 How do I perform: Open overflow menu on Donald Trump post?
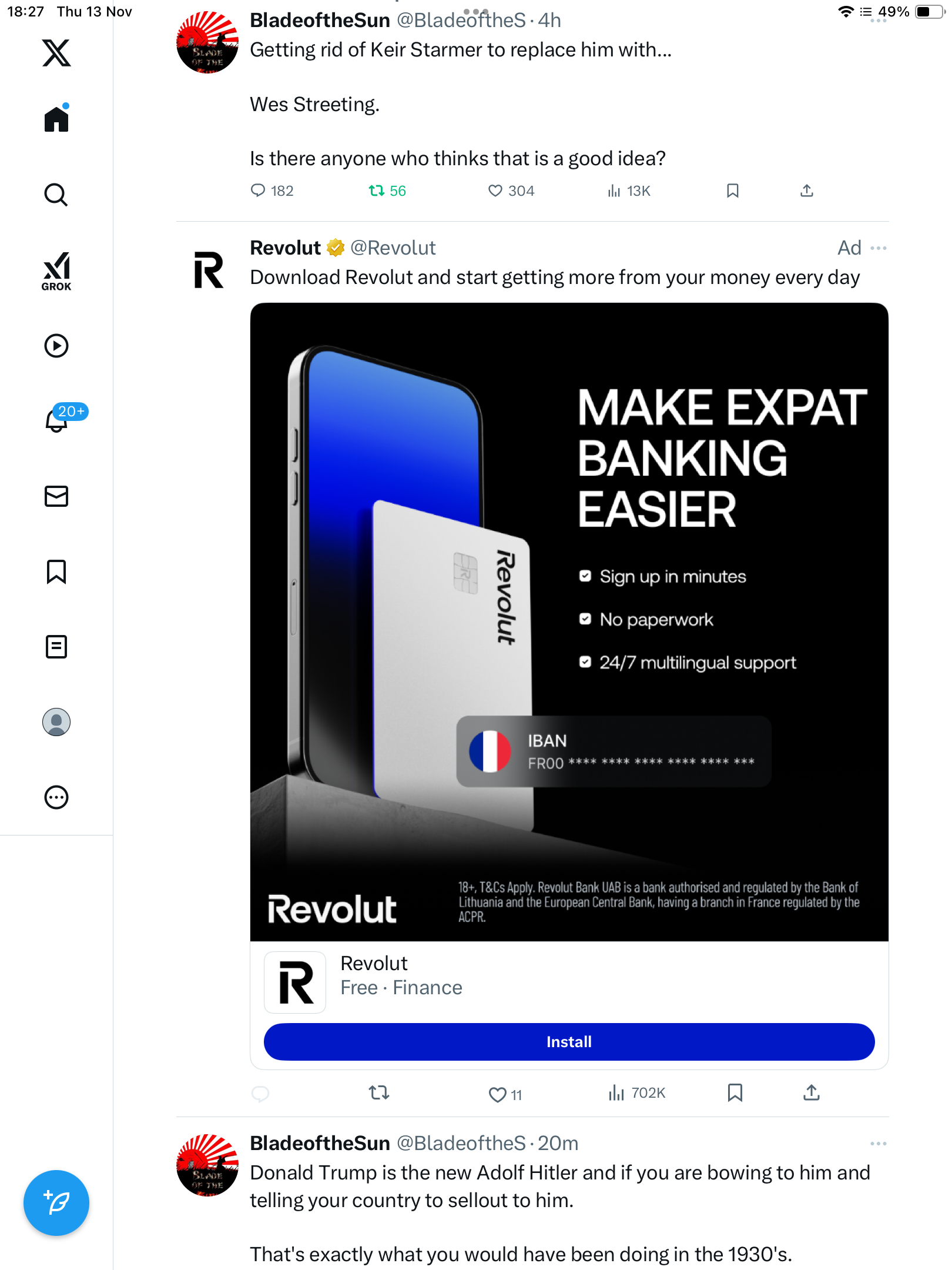(x=878, y=1144)
